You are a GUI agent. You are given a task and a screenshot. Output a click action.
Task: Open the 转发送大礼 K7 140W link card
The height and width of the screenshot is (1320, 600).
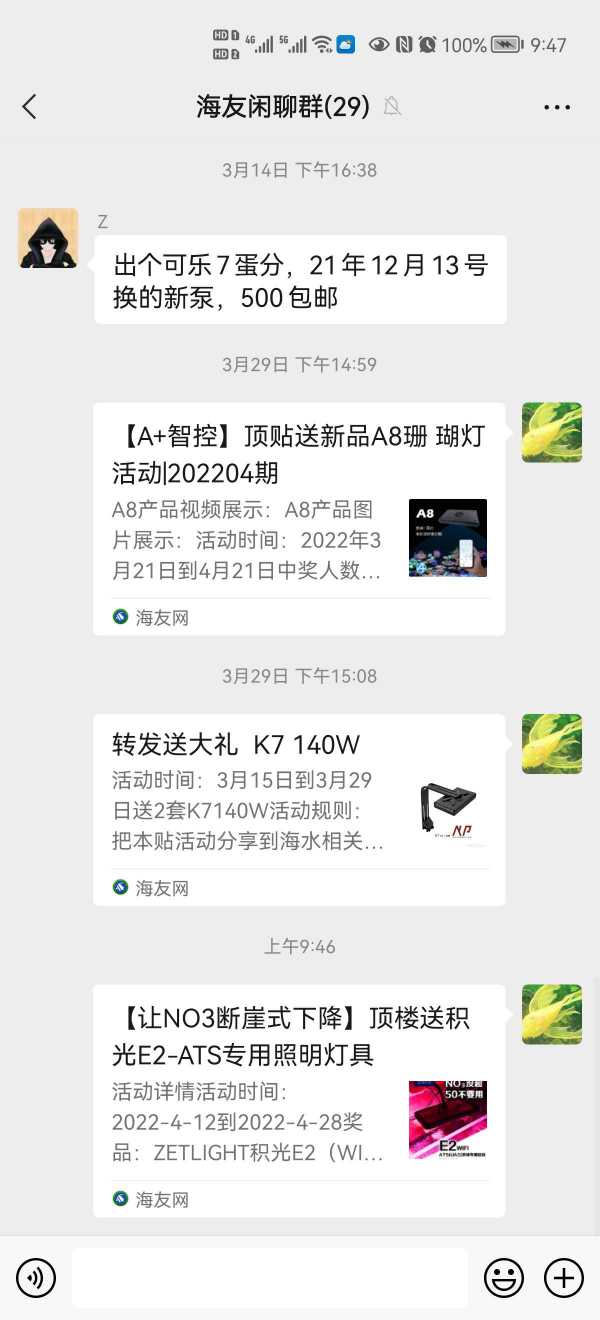point(299,808)
